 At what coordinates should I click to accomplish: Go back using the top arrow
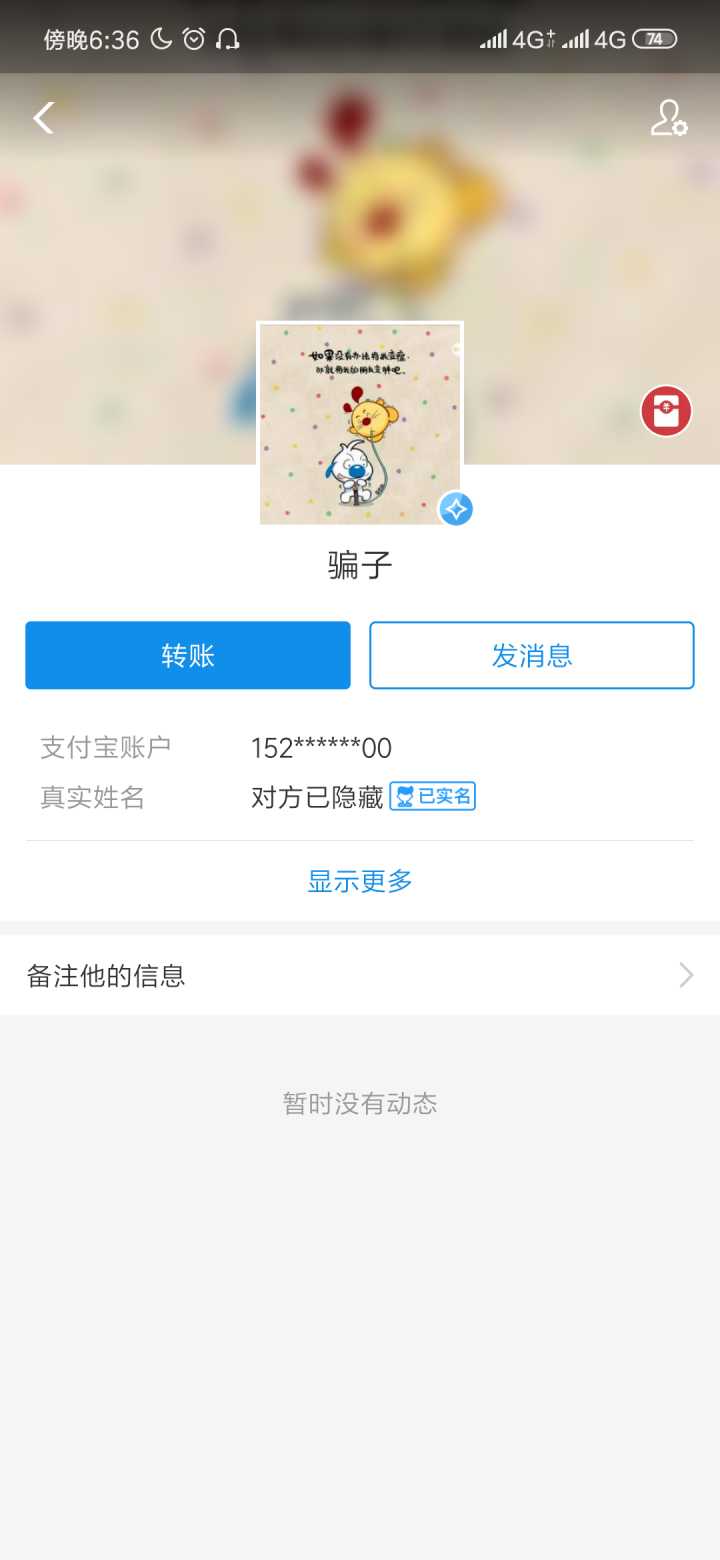(43, 118)
